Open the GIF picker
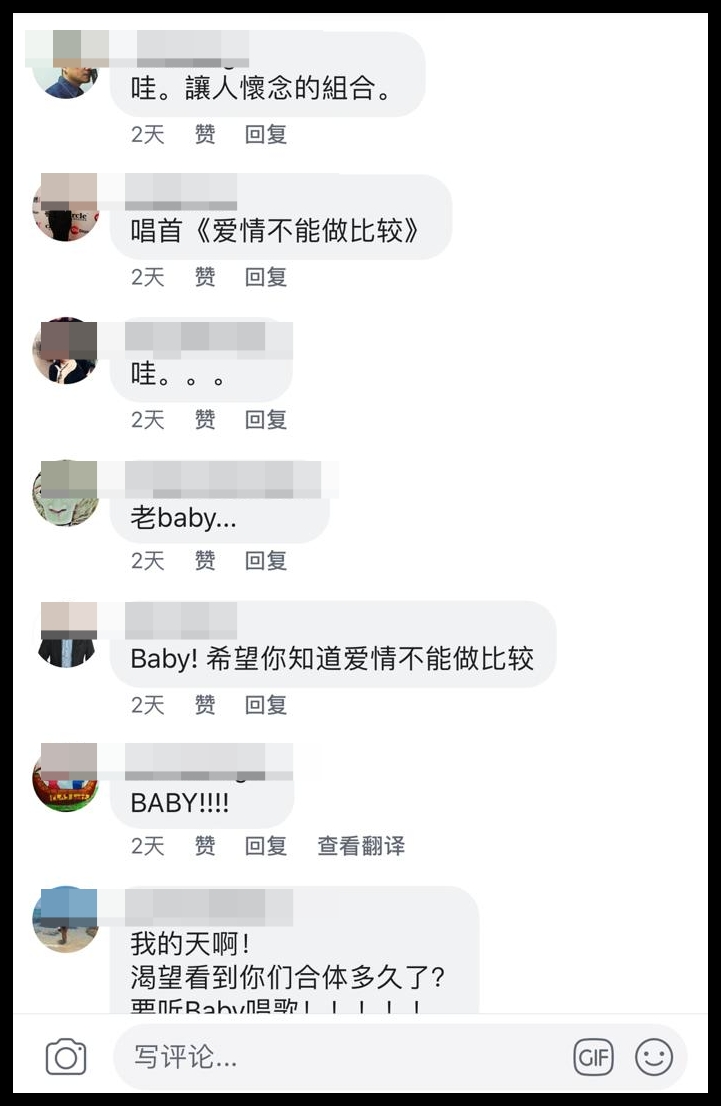 (x=593, y=1057)
